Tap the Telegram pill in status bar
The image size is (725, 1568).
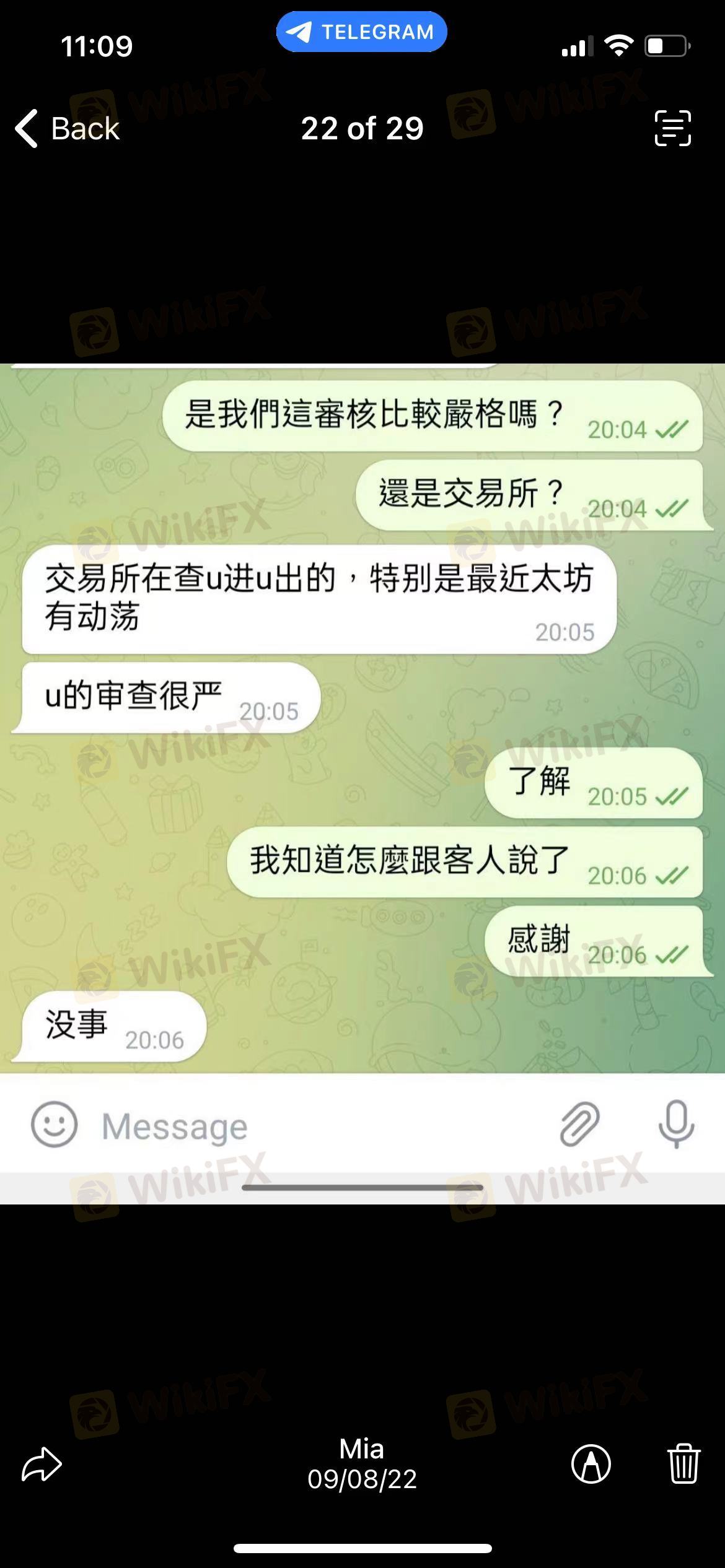361,32
